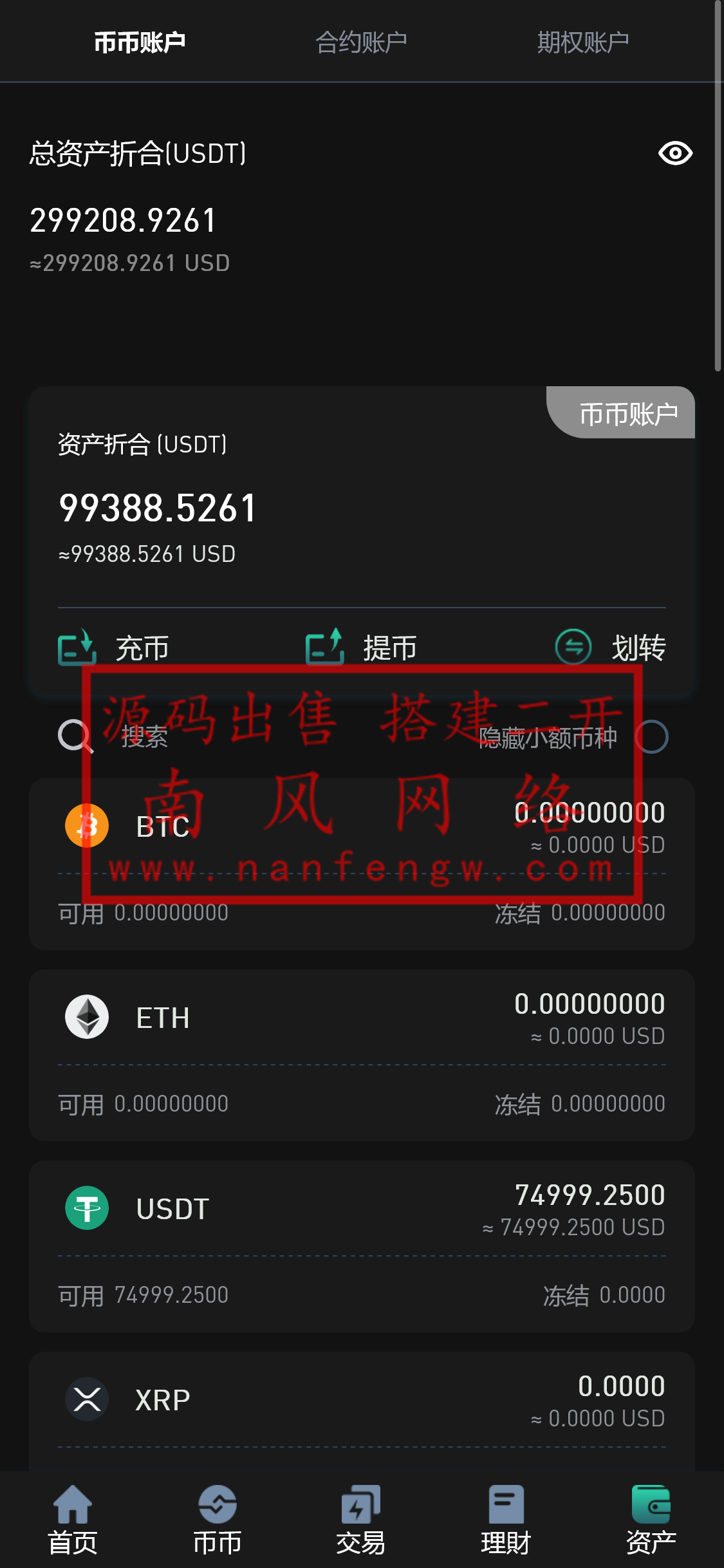
Task: Open the 币币 bottom navigation tab
Action: [218, 1519]
